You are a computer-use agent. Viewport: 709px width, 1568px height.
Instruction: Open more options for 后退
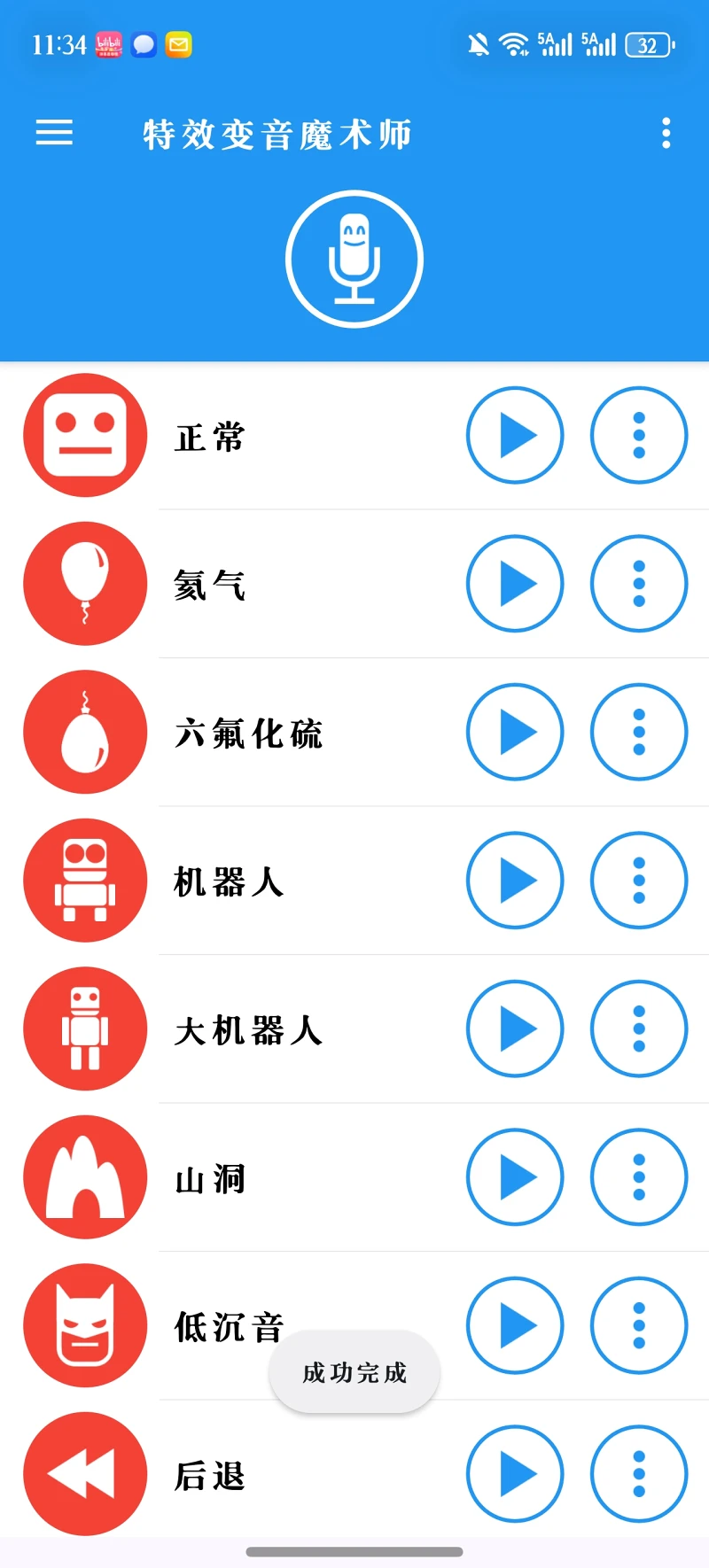(x=639, y=1474)
